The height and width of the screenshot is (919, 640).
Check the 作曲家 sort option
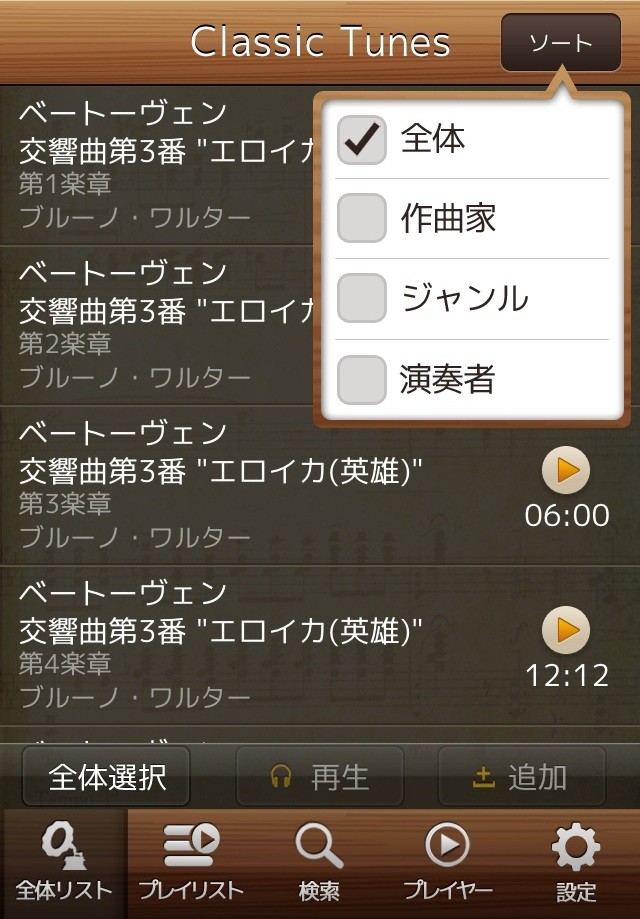(x=362, y=218)
